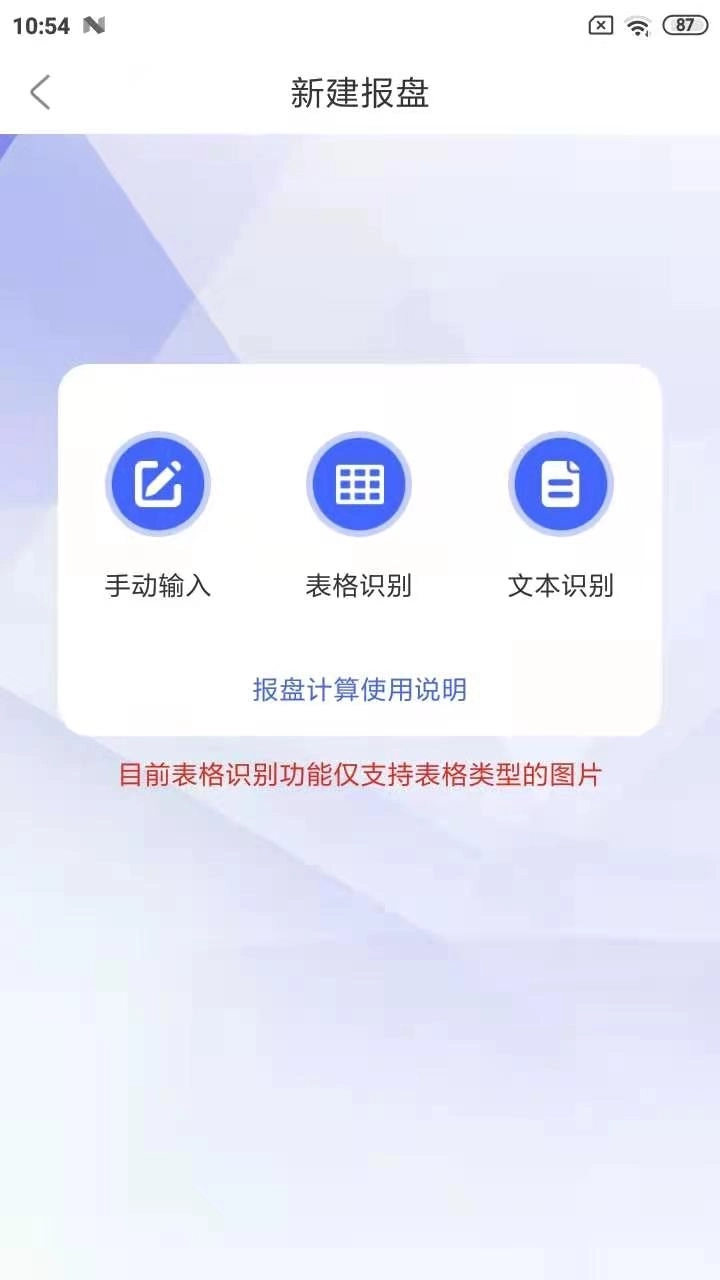Viewport: 720px width, 1280px height.
Task: Click the back arrow to return
Action: [x=40, y=92]
